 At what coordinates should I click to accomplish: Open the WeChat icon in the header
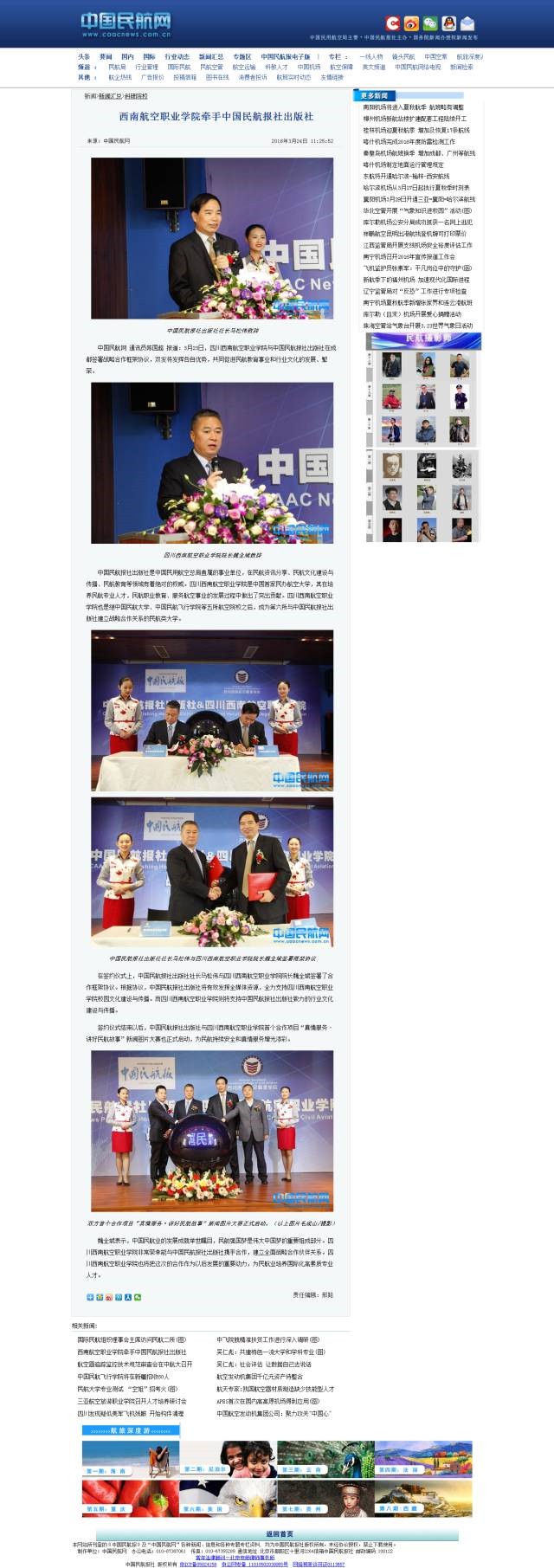pyautogui.click(x=430, y=23)
